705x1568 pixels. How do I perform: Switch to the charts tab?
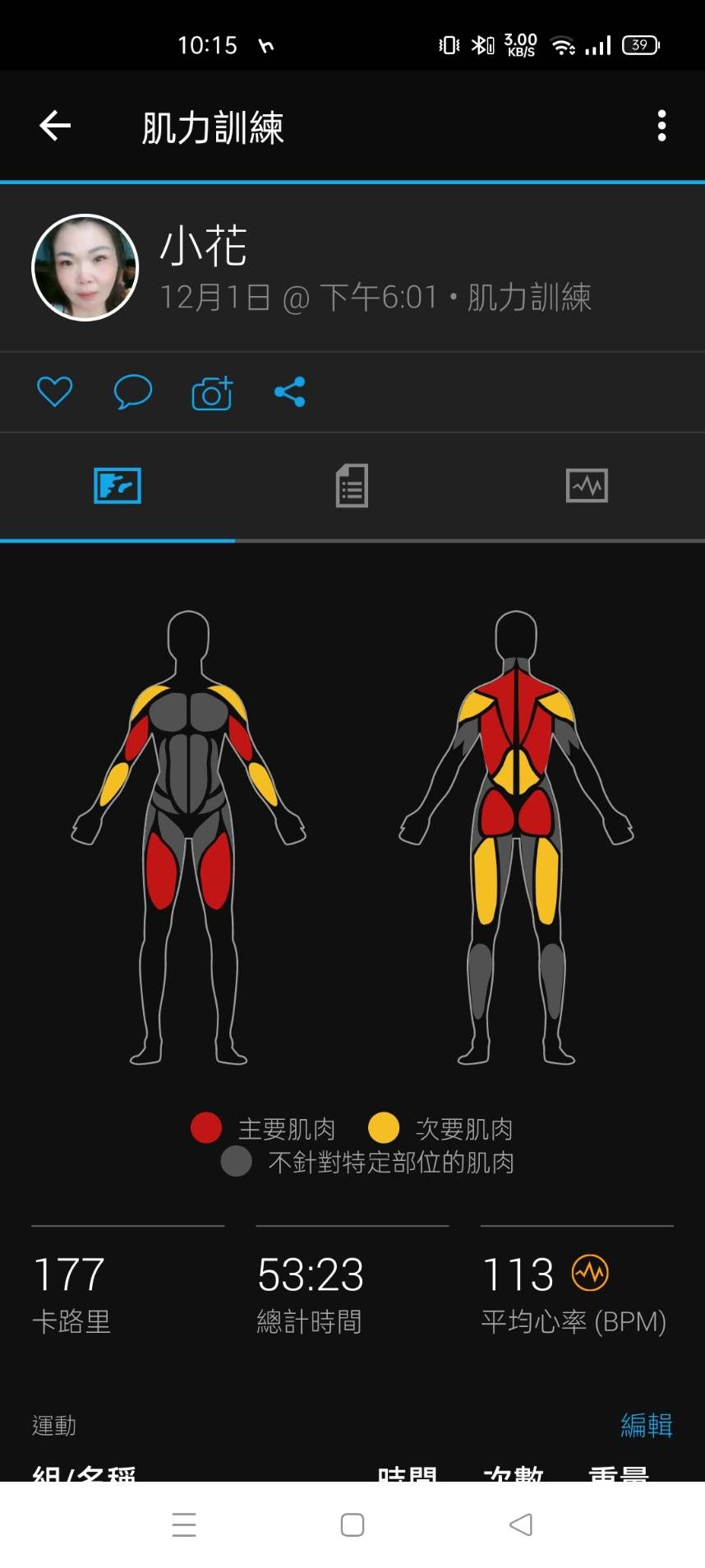587,486
